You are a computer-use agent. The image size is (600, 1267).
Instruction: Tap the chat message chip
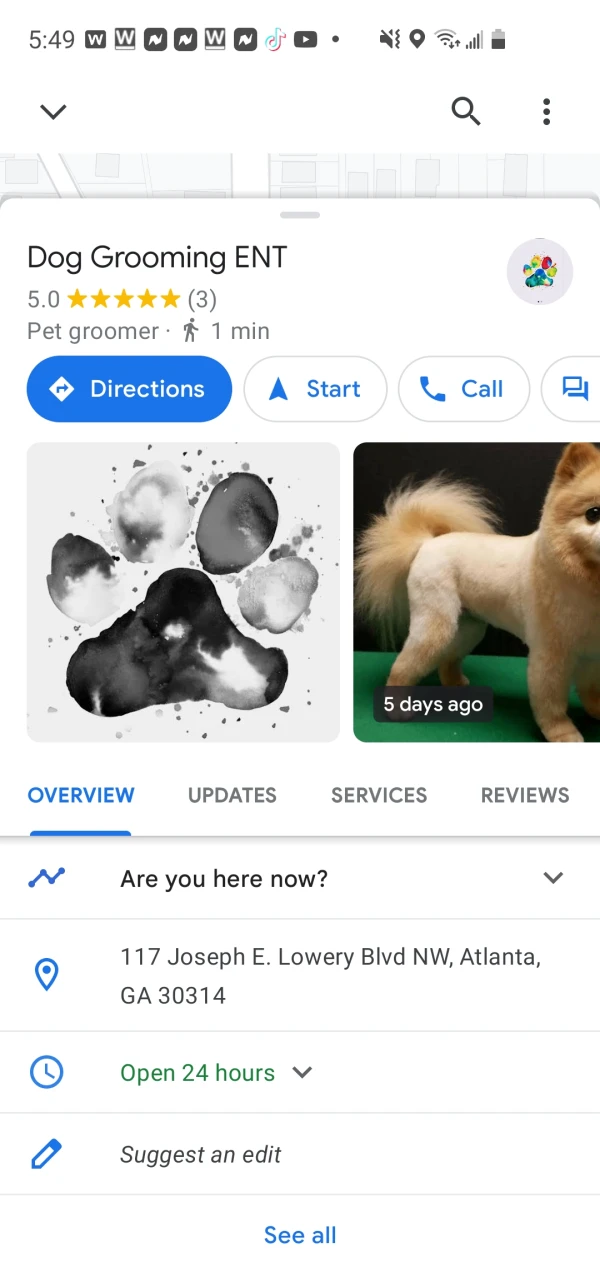pos(574,389)
